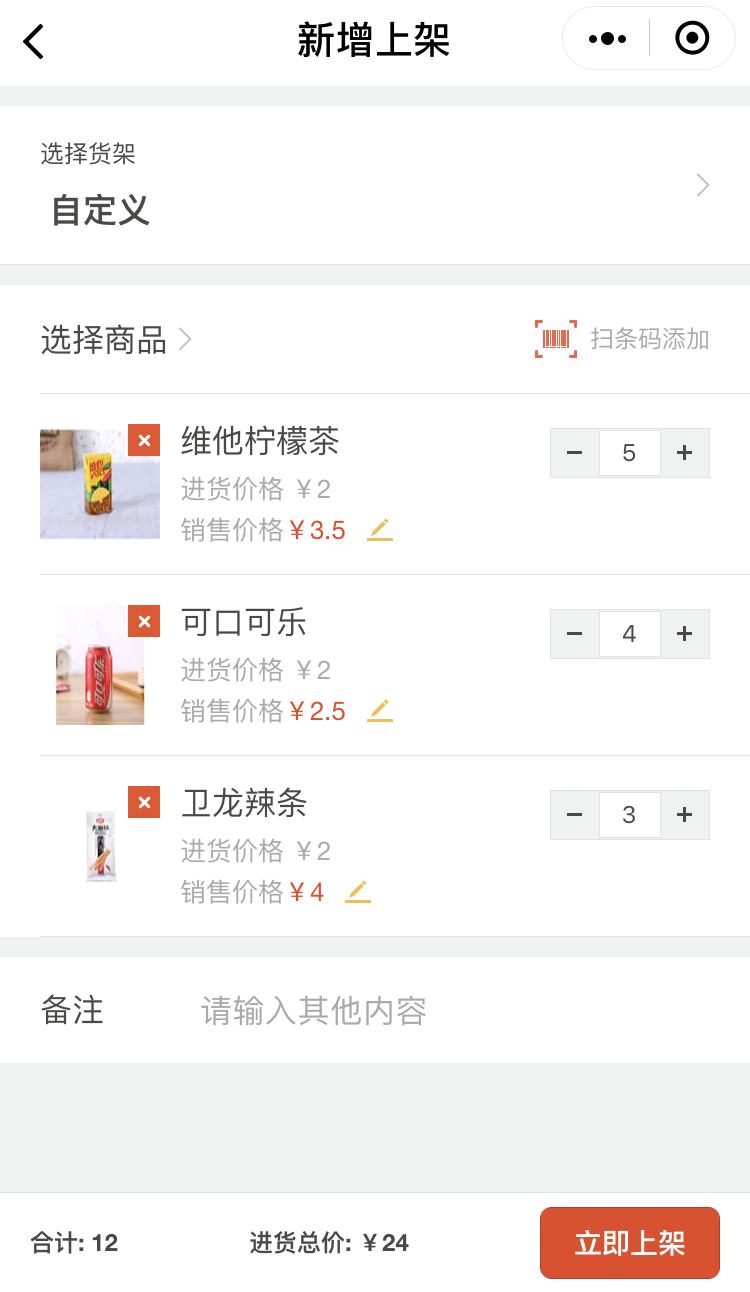Delete 卫龙辣条 using the red X
This screenshot has width=750, height=1292.
tap(144, 802)
